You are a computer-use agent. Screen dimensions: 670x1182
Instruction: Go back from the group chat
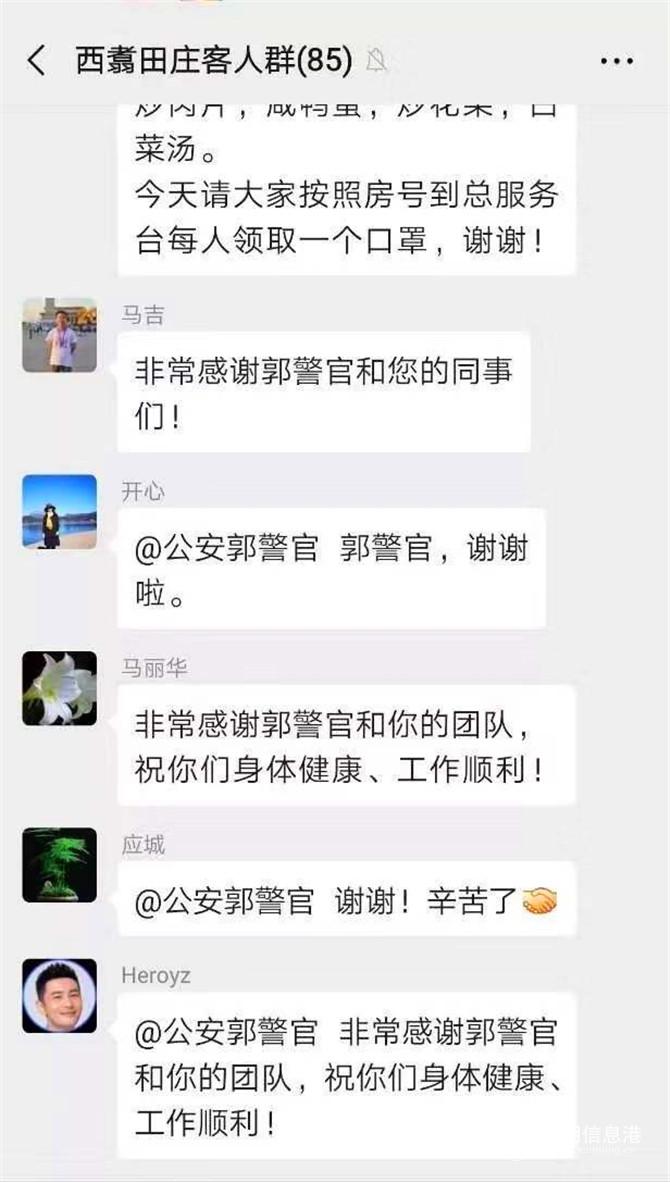click(x=36, y=61)
